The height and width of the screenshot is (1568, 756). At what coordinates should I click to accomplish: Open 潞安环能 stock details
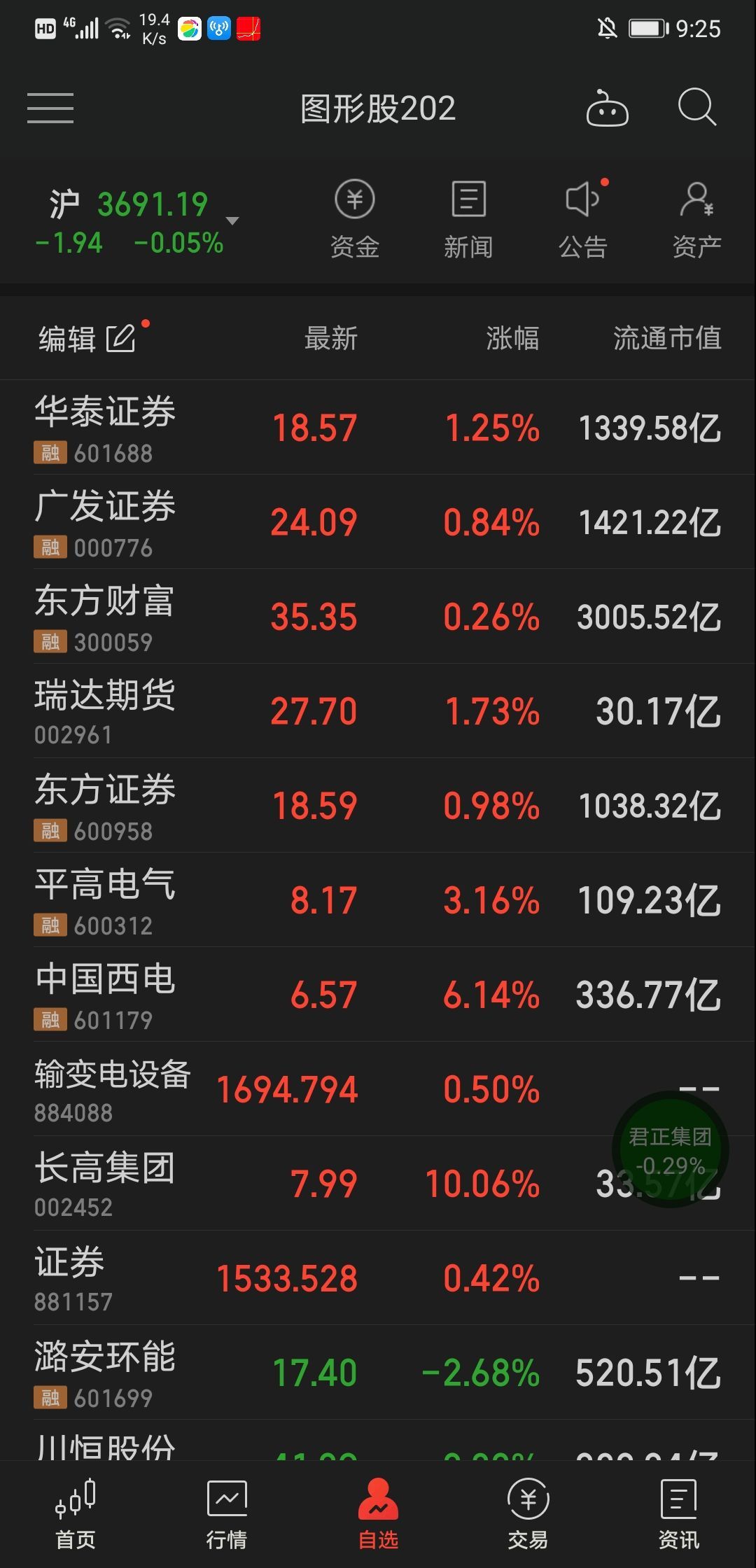click(x=378, y=1373)
